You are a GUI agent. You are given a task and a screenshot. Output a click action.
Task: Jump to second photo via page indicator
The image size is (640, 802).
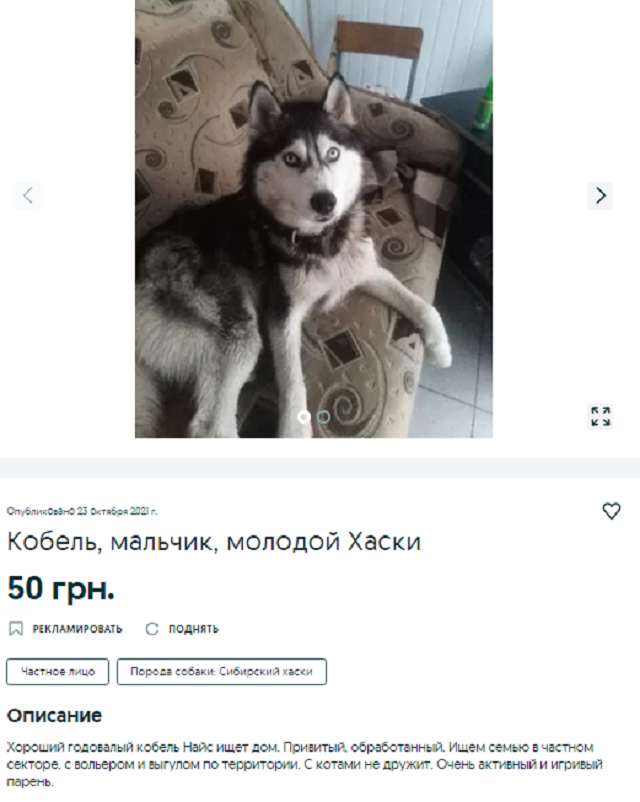pos(323,417)
